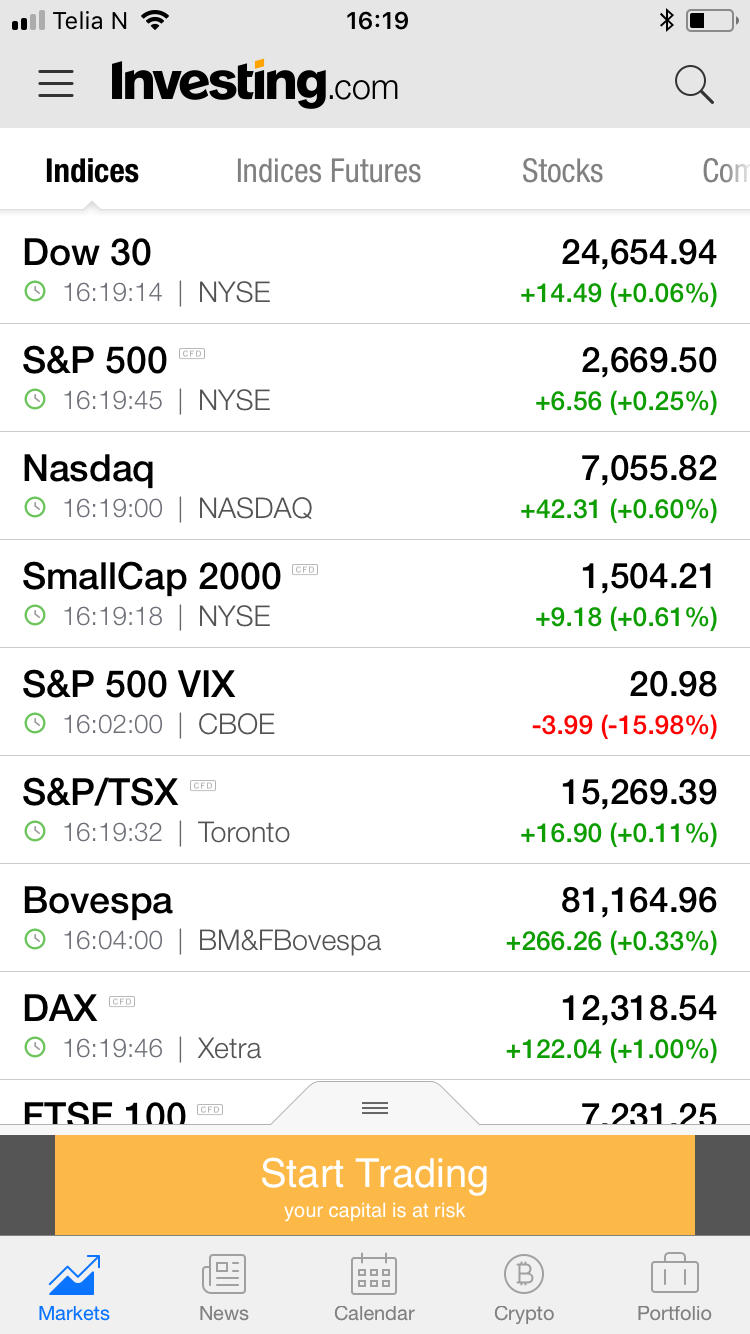This screenshot has width=750, height=1334.
Task: Open the Bovespa index row
Action: pos(375,918)
